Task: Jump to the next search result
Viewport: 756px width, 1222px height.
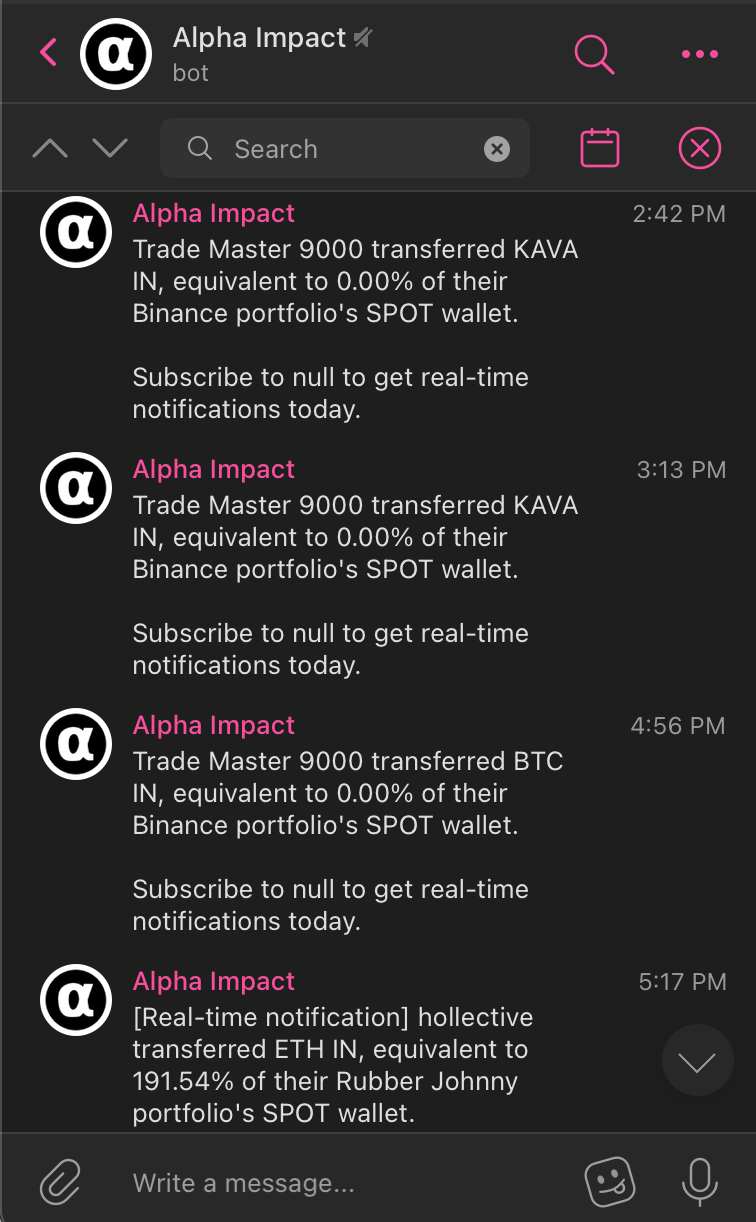Action: [110, 149]
